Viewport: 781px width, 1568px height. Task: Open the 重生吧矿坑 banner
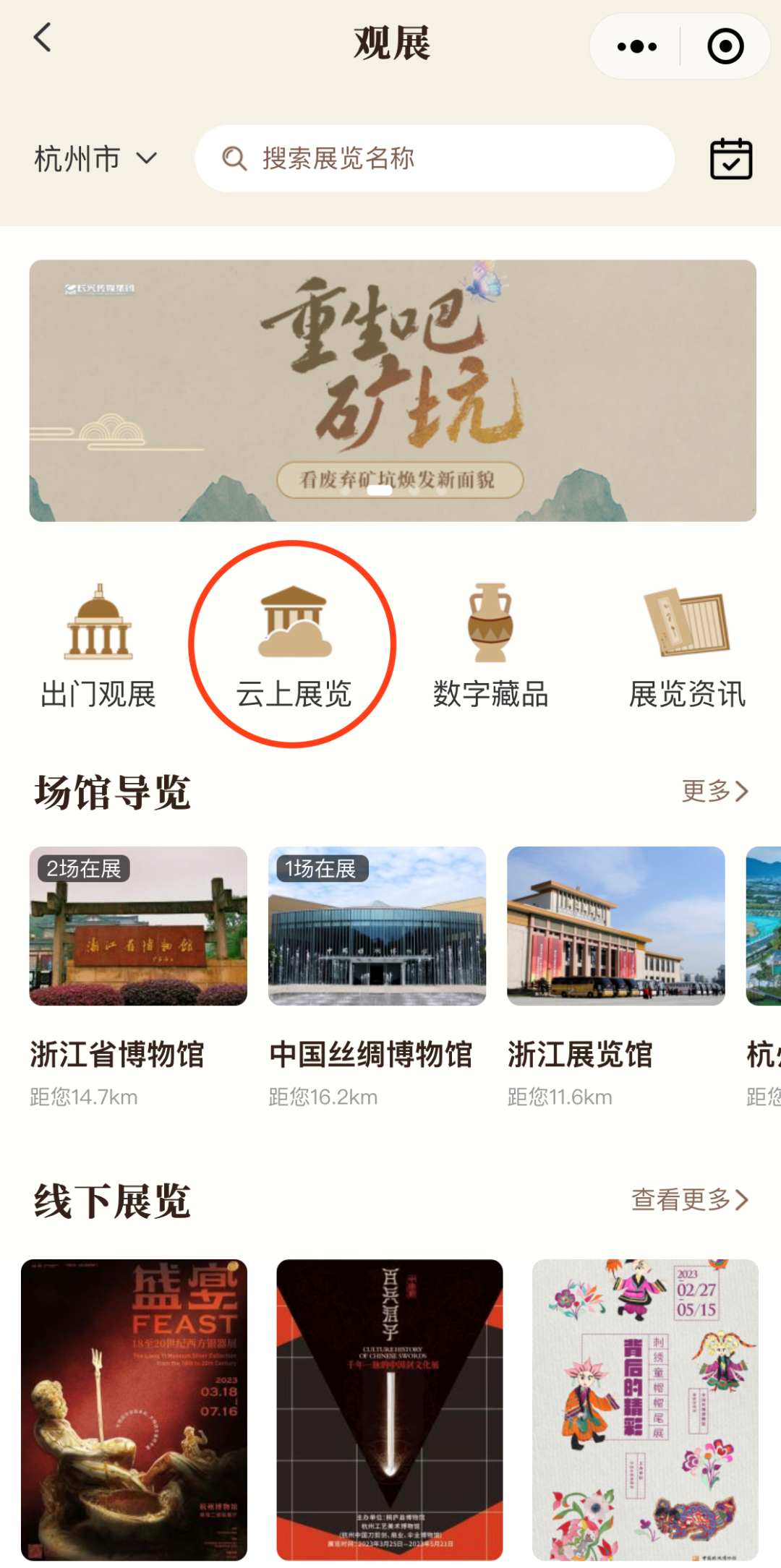pyautogui.click(x=393, y=390)
